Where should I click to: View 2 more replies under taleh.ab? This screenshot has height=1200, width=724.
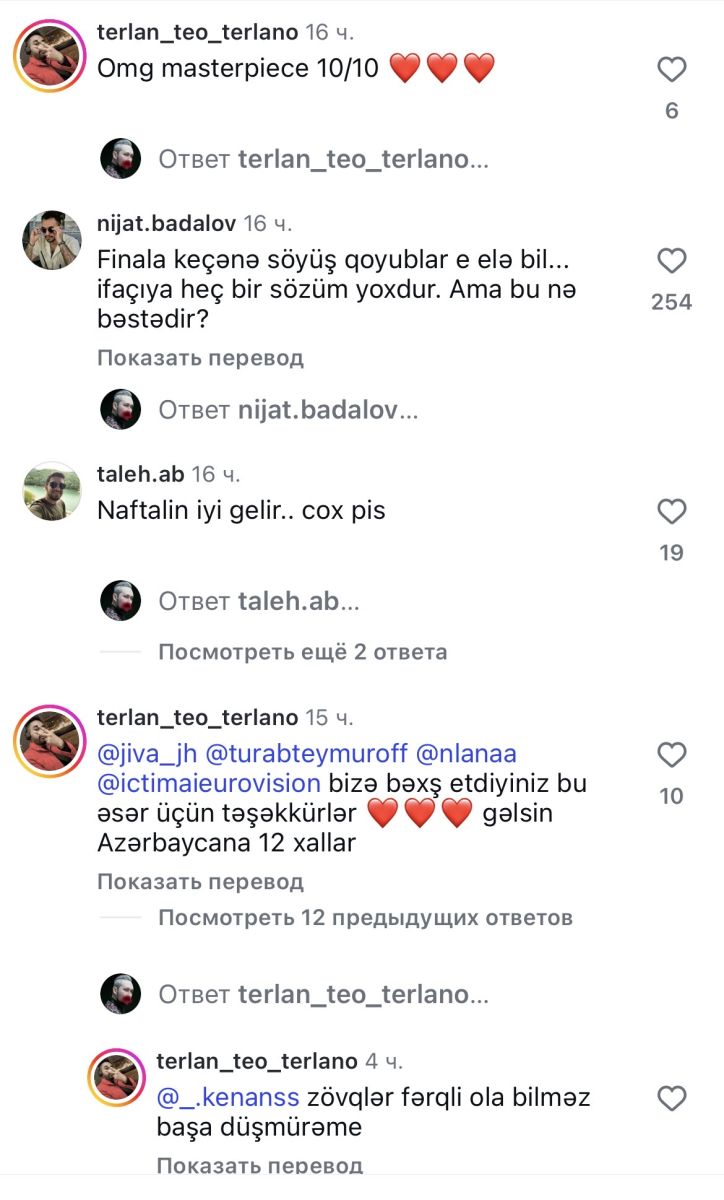click(x=302, y=652)
